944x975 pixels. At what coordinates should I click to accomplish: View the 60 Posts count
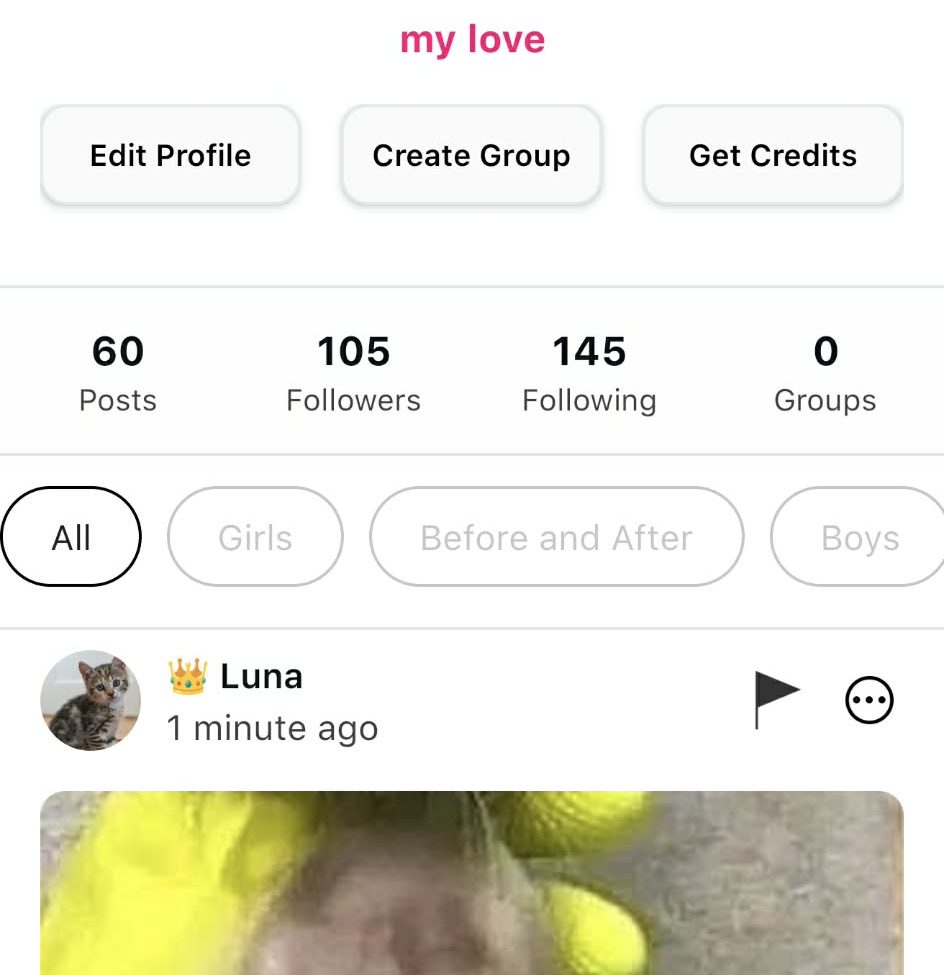click(118, 370)
